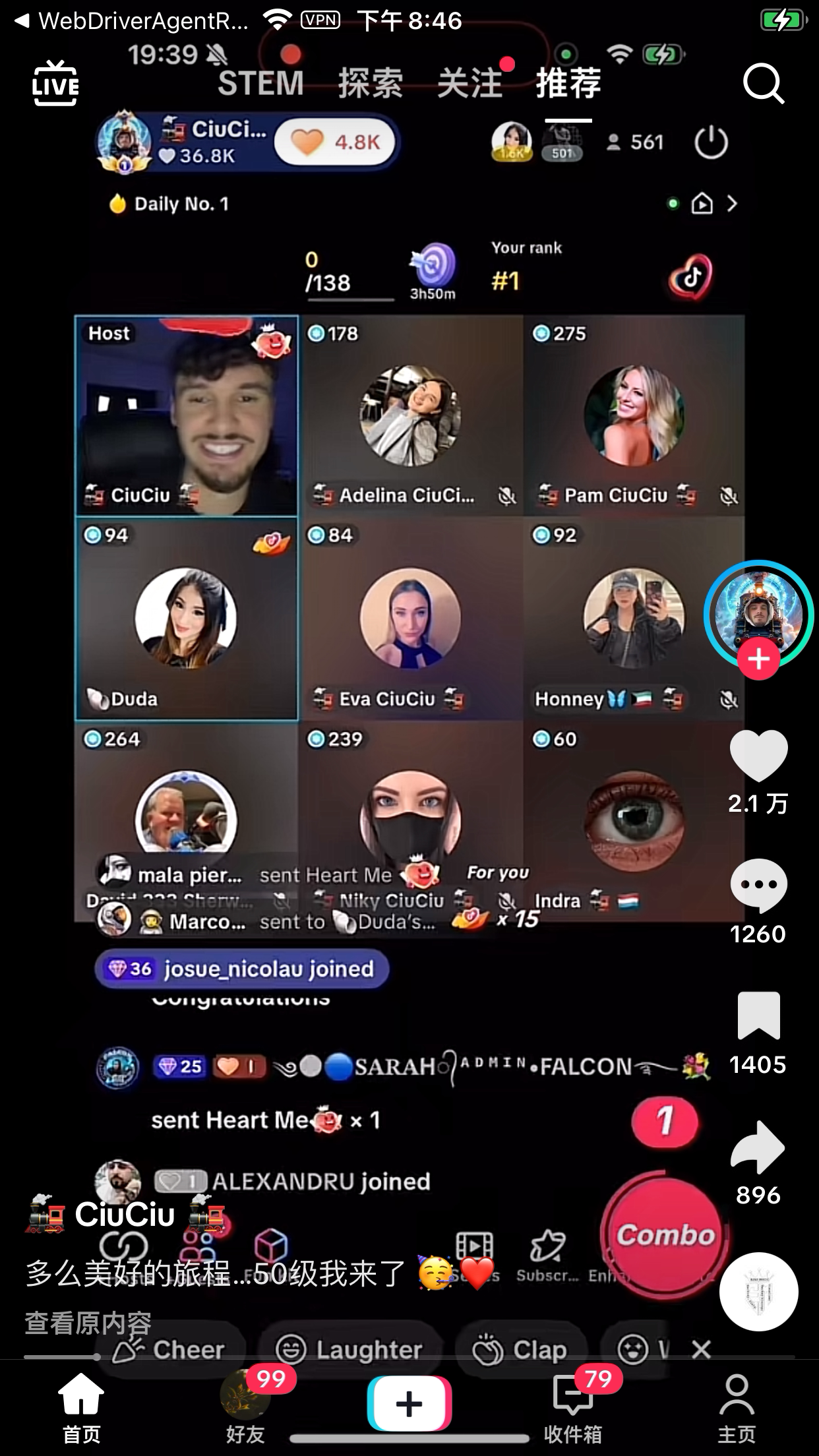819x1456 pixels.
Task: Select the 推荐 tab
Action: coord(568,84)
